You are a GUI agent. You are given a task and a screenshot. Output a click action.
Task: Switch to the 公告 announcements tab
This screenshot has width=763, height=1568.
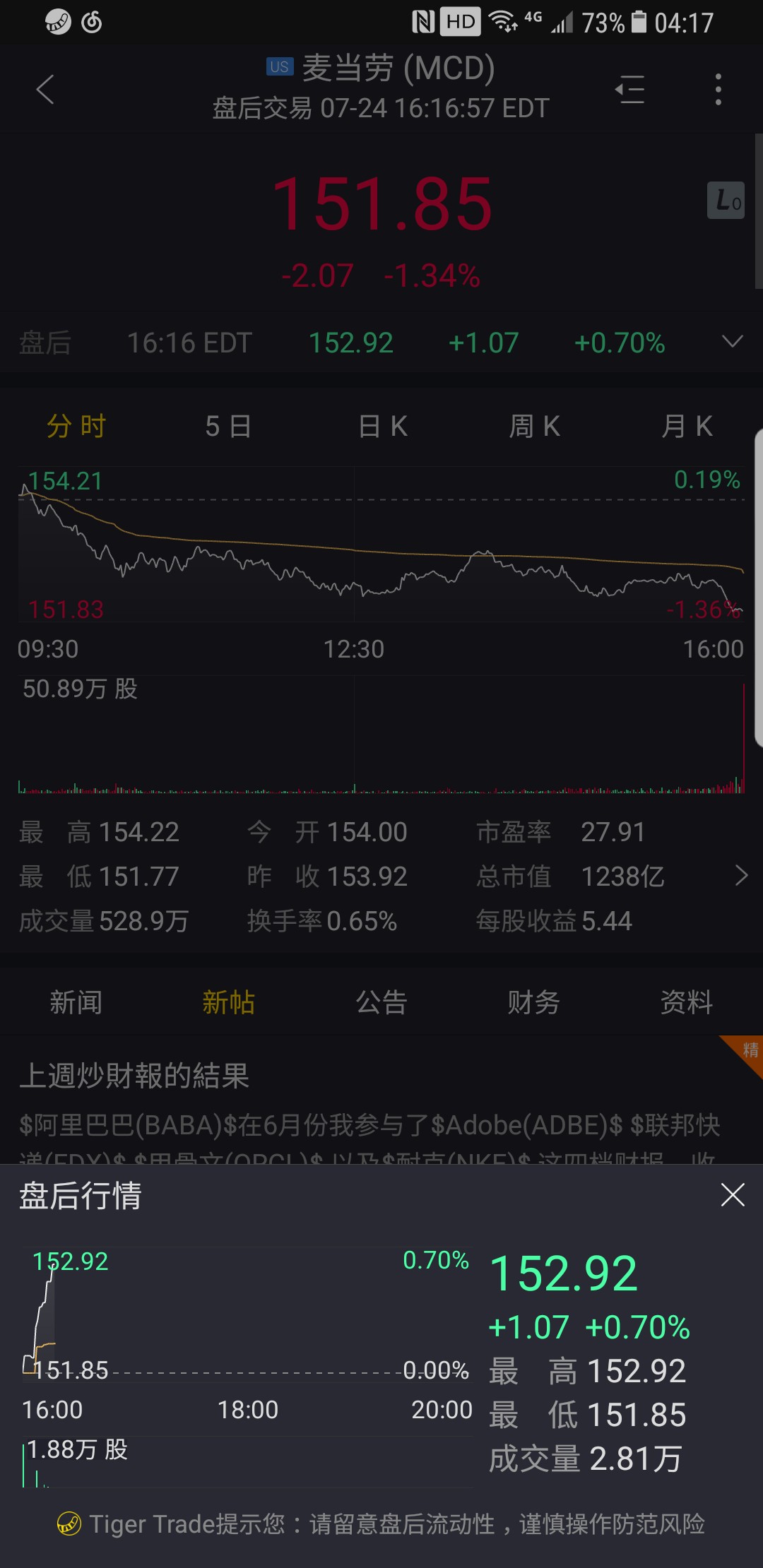coord(381,1002)
